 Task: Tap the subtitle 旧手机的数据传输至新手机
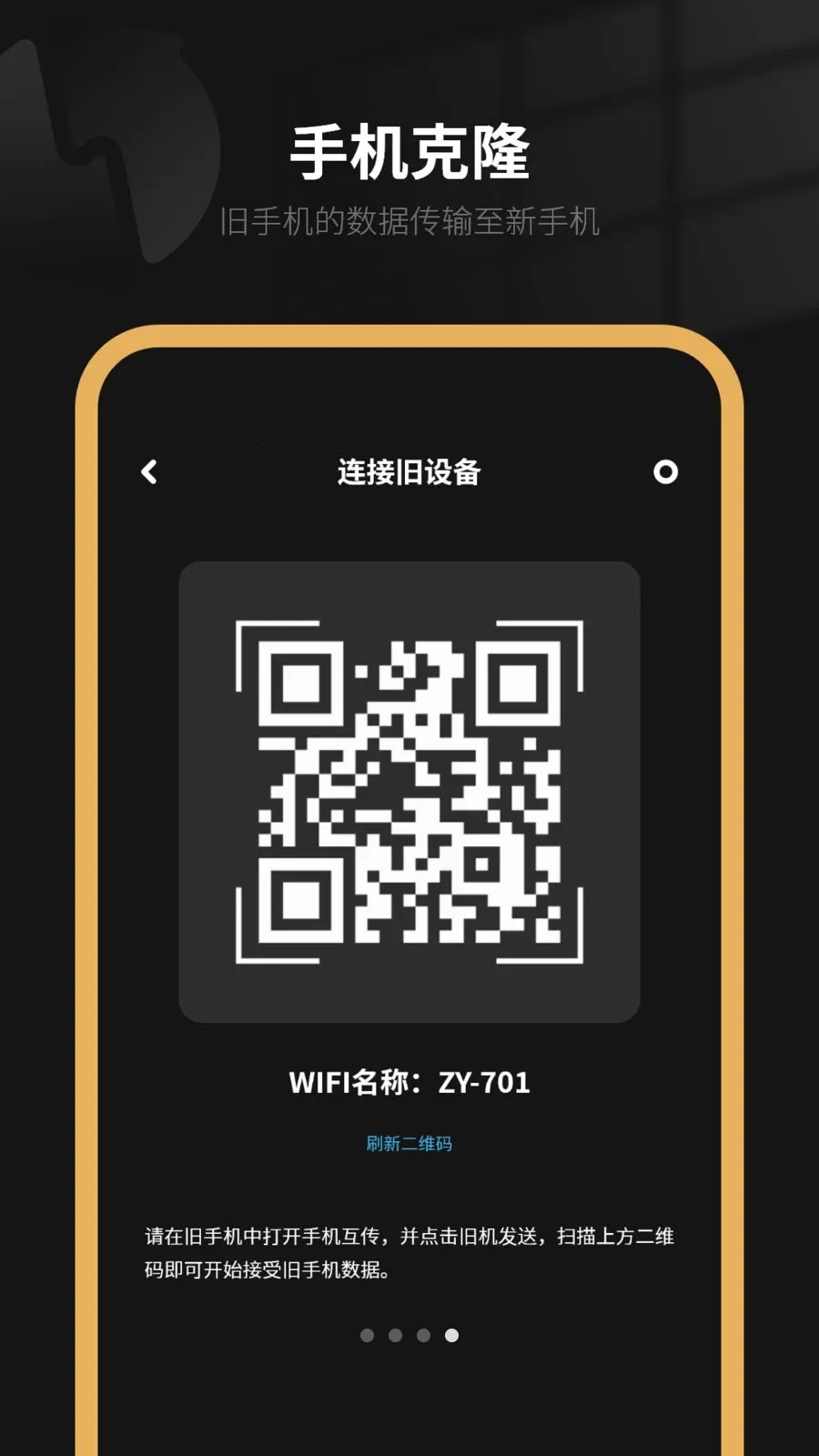[409, 221]
